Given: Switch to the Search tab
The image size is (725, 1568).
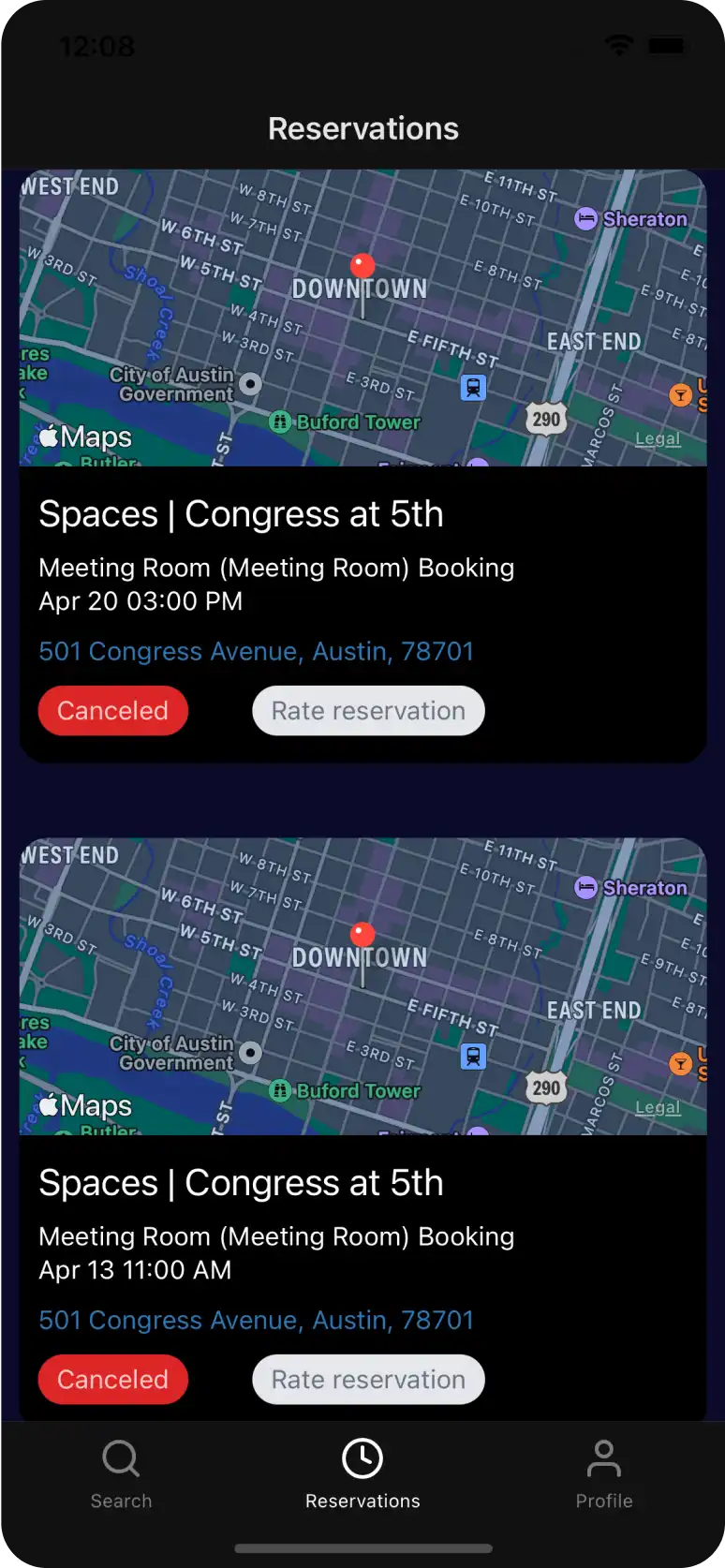Looking at the screenshot, I should (121, 1473).
